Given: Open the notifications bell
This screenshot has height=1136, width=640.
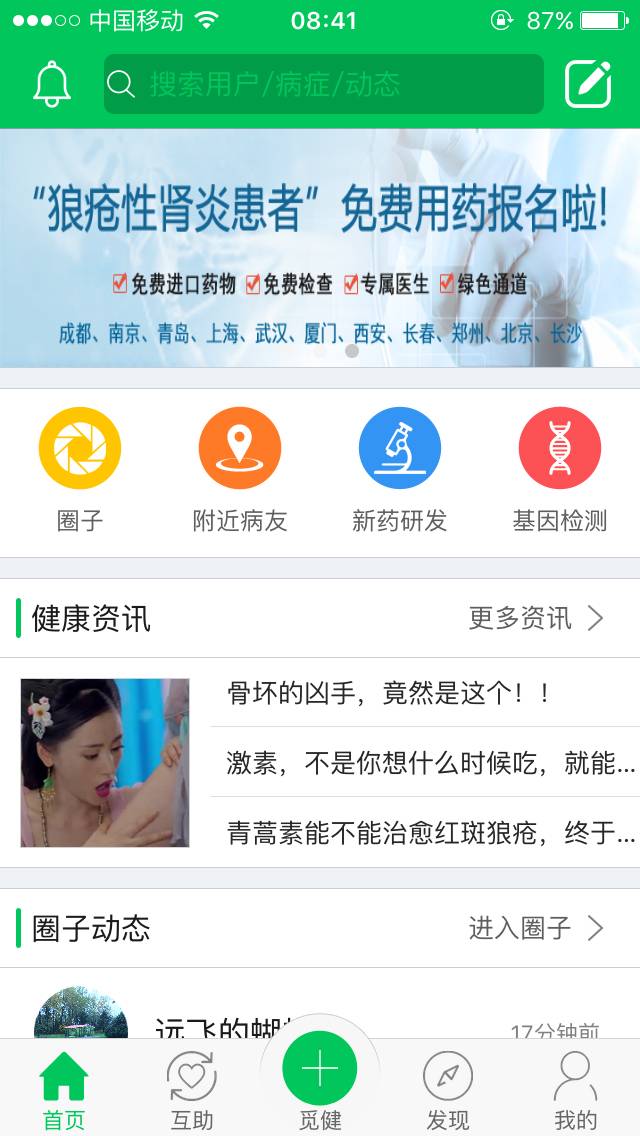Looking at the screenshot, I should [x=52, y=84].
